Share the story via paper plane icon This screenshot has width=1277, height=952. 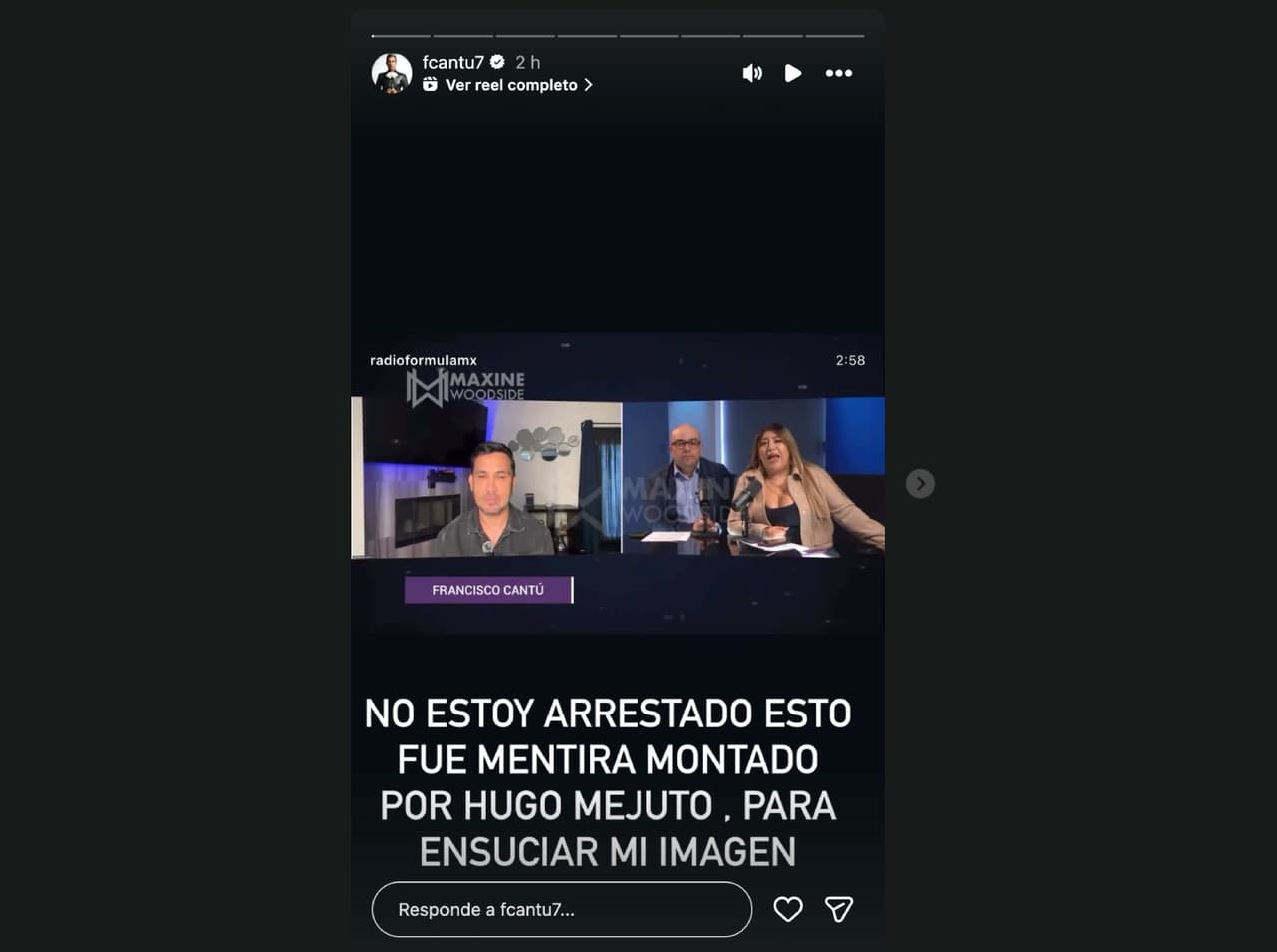(x=839, y=909)
